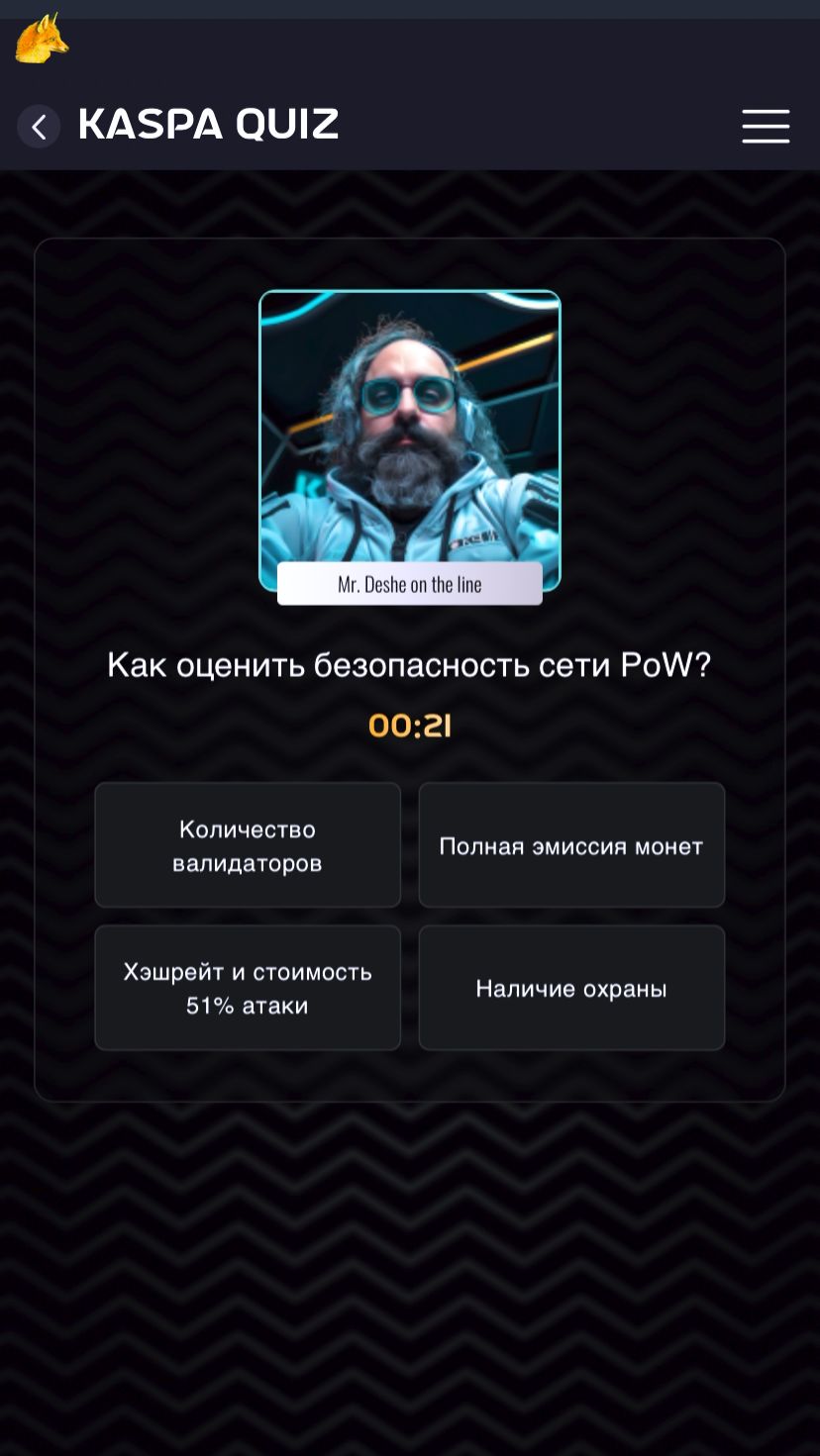This screenshot has width=820, height=1456.
Task: Choose answer Полная эмиссия монет
Action: [x=571, y=845]
